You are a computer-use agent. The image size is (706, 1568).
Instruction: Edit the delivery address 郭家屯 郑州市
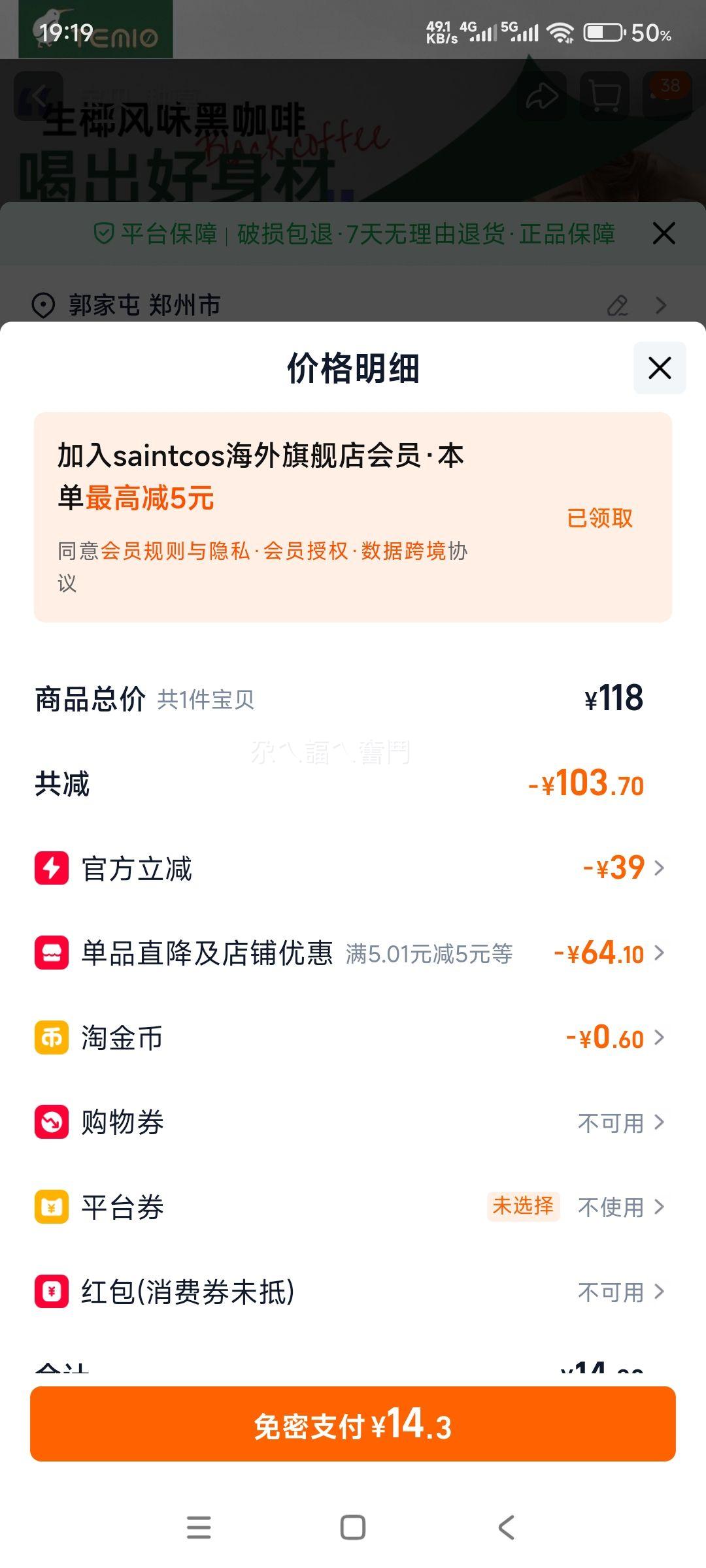(x=617, y=304)
